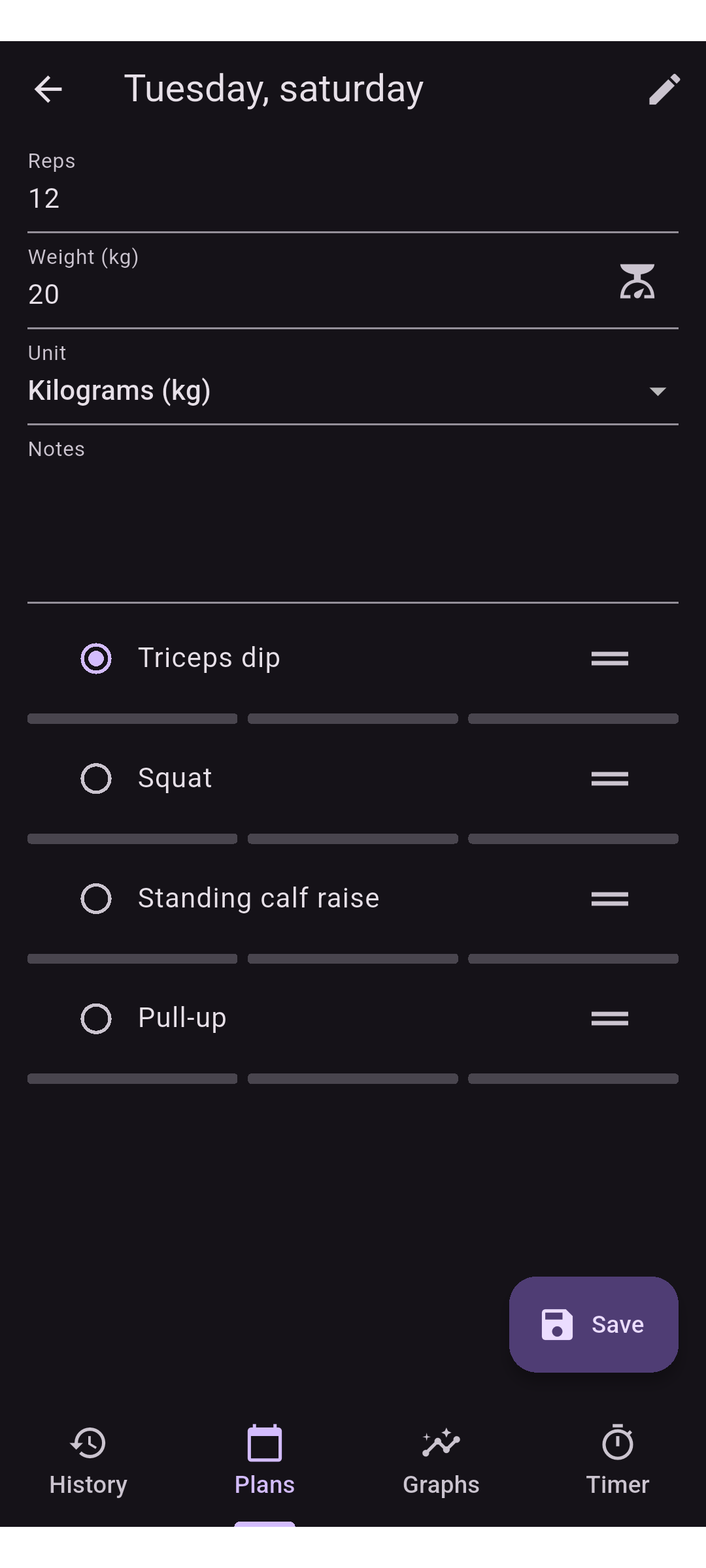Viewport: 706px width, 1568px height.
Task: Switch to the Plans tab
Action: (x=265, y=1462)
